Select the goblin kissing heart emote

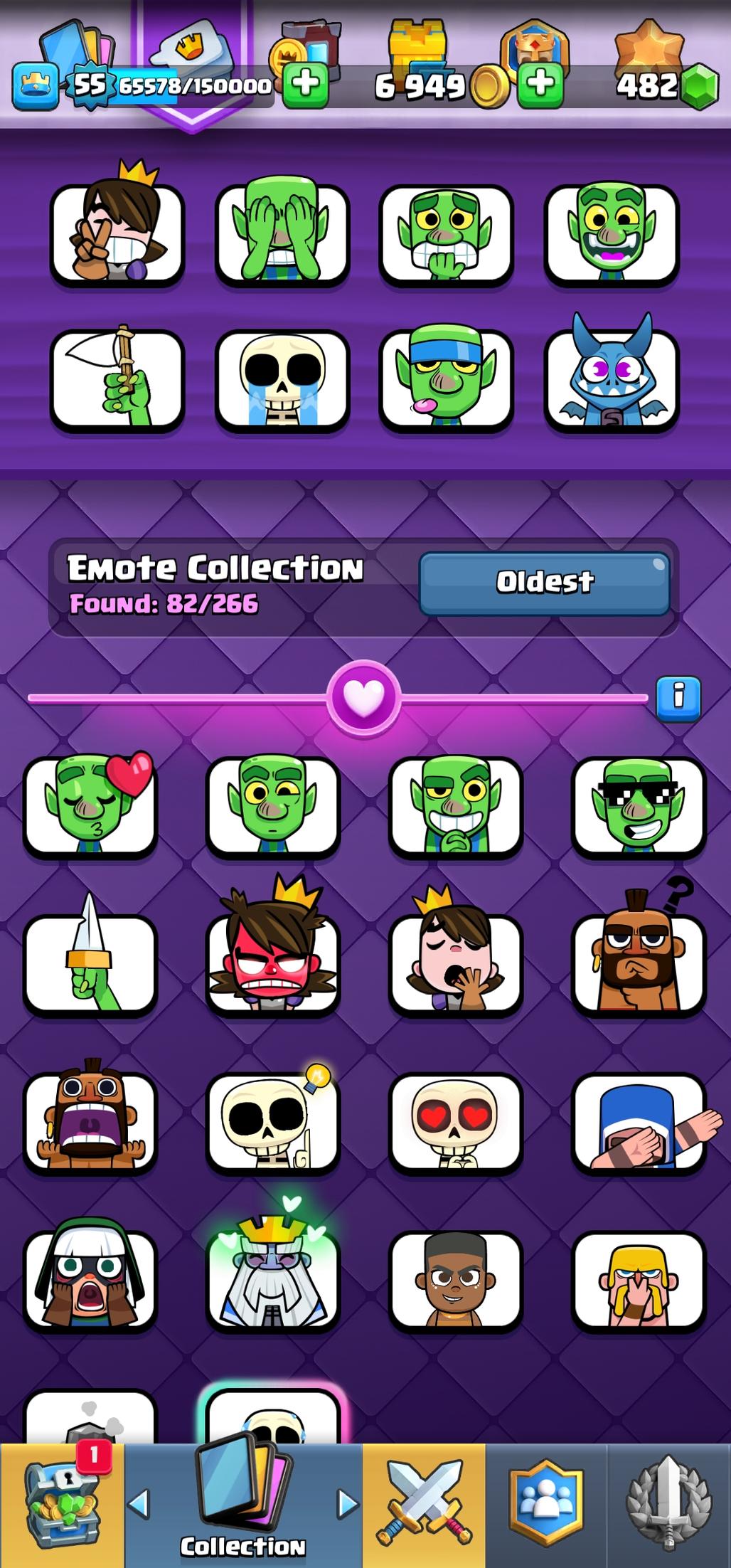[x=90, y=805]
